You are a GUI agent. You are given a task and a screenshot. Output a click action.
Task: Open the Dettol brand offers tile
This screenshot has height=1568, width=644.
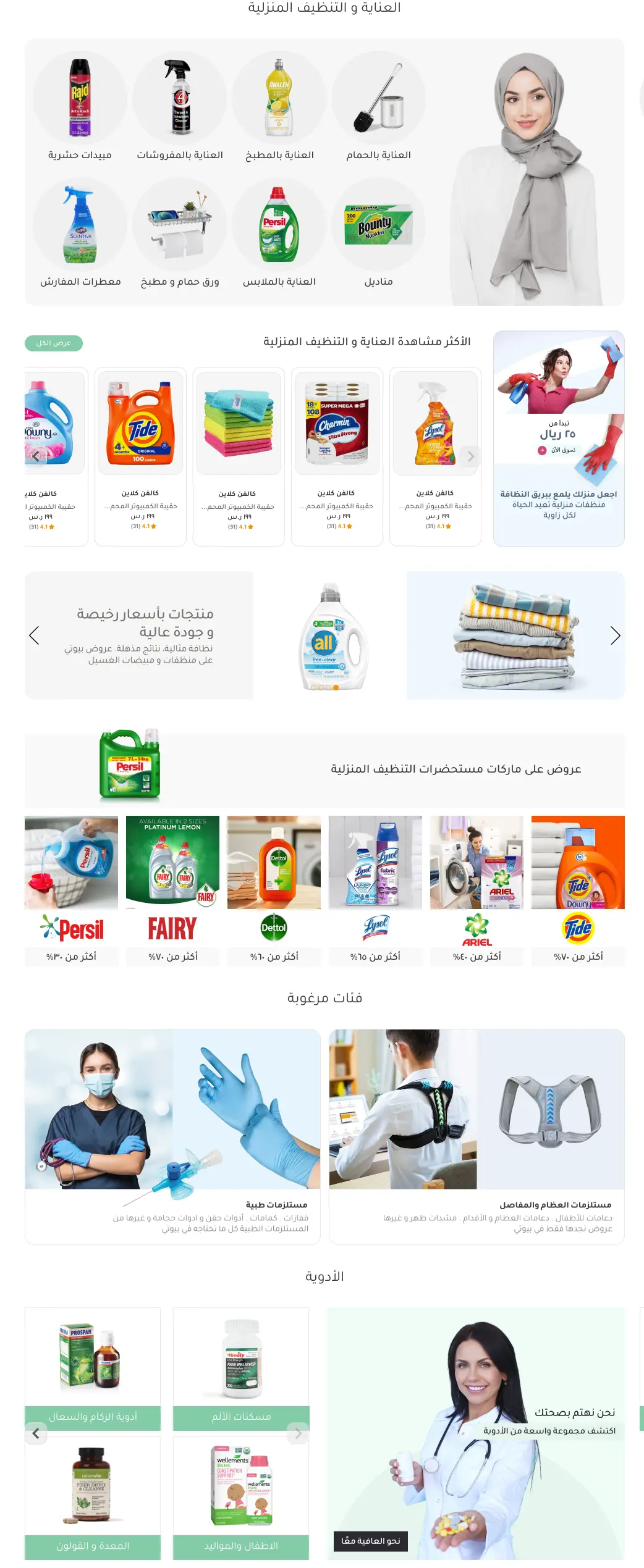pos(274,891)
